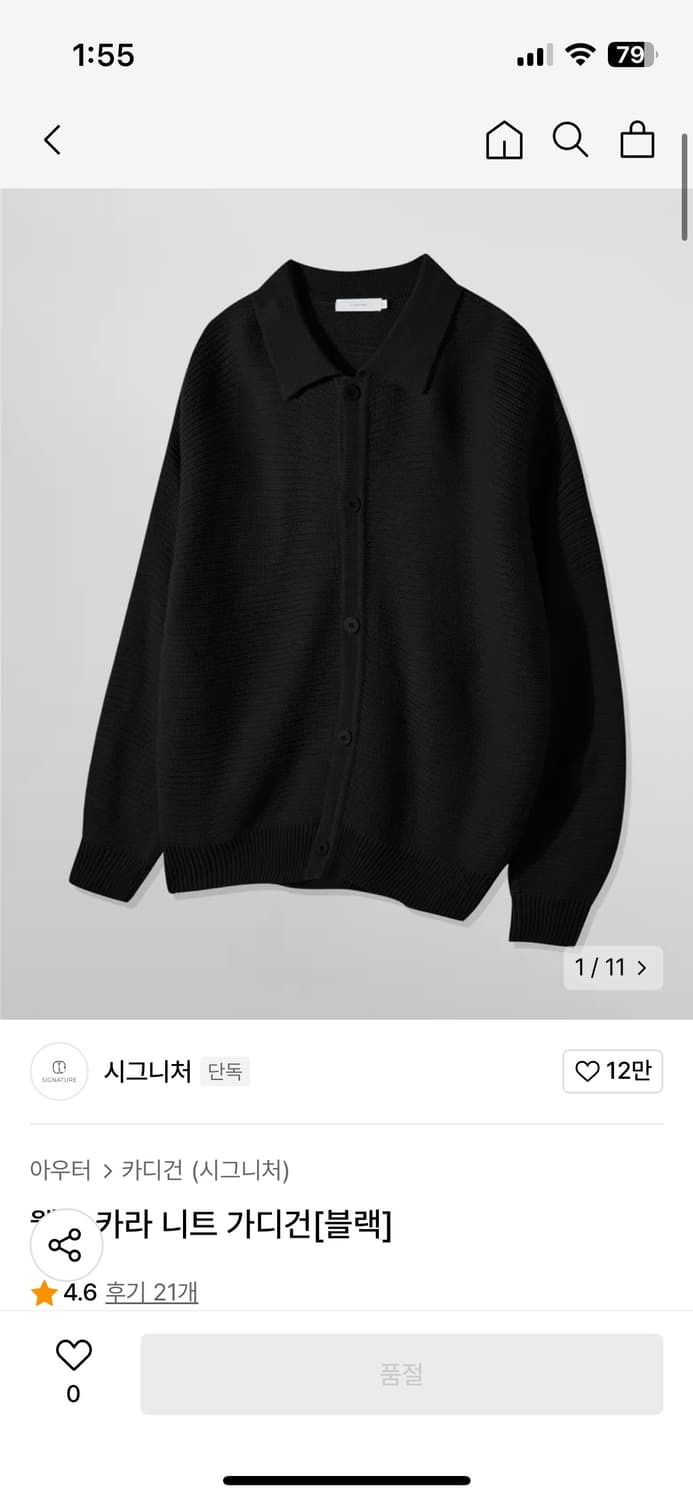The height and width of the screenshot is (1500, 693).
Task: Open the 1 / 11 image gallery indicator
Action: coord(612,967)
